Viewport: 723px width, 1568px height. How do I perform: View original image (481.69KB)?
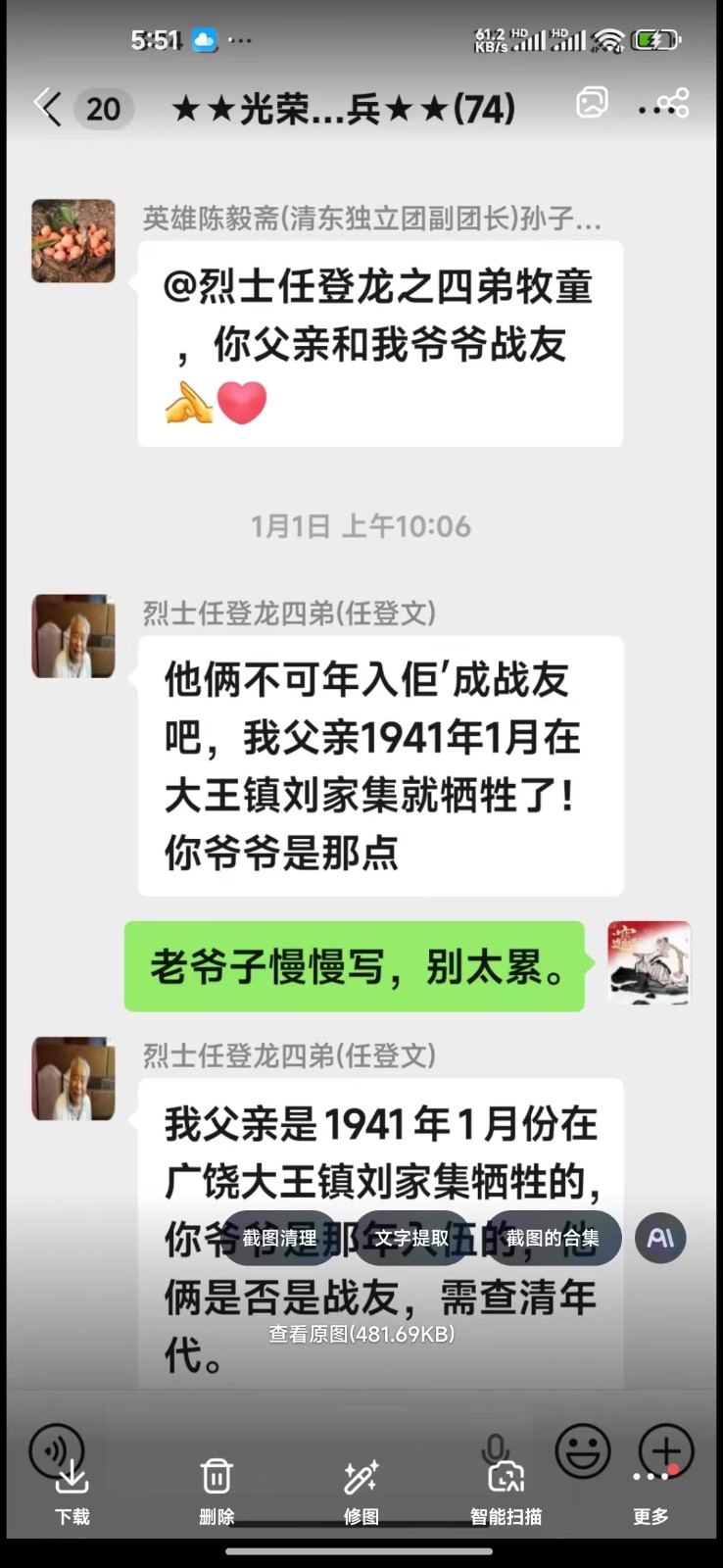[361, 1334]
